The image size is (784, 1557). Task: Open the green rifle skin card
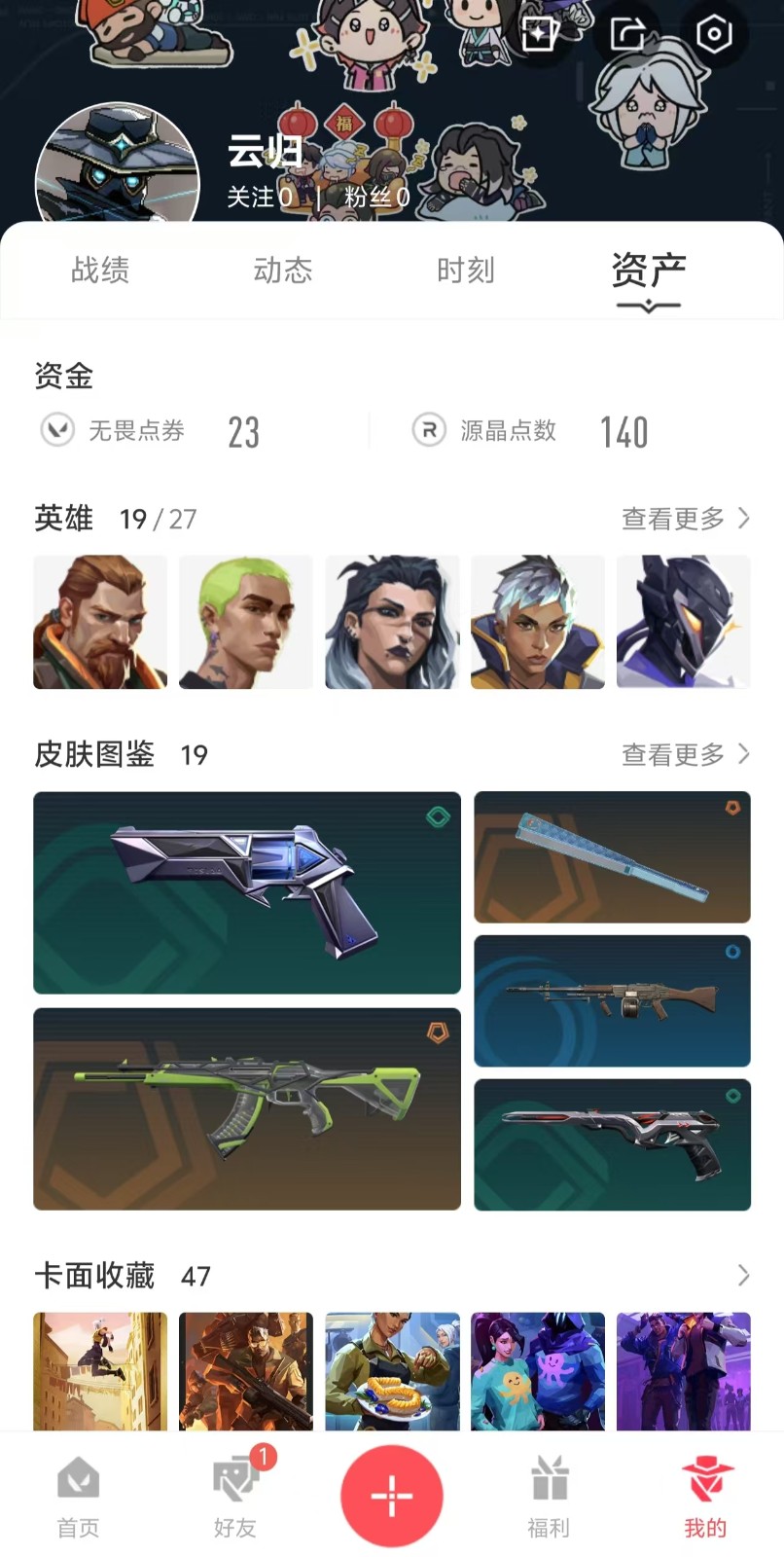[x=247, y=1108]
